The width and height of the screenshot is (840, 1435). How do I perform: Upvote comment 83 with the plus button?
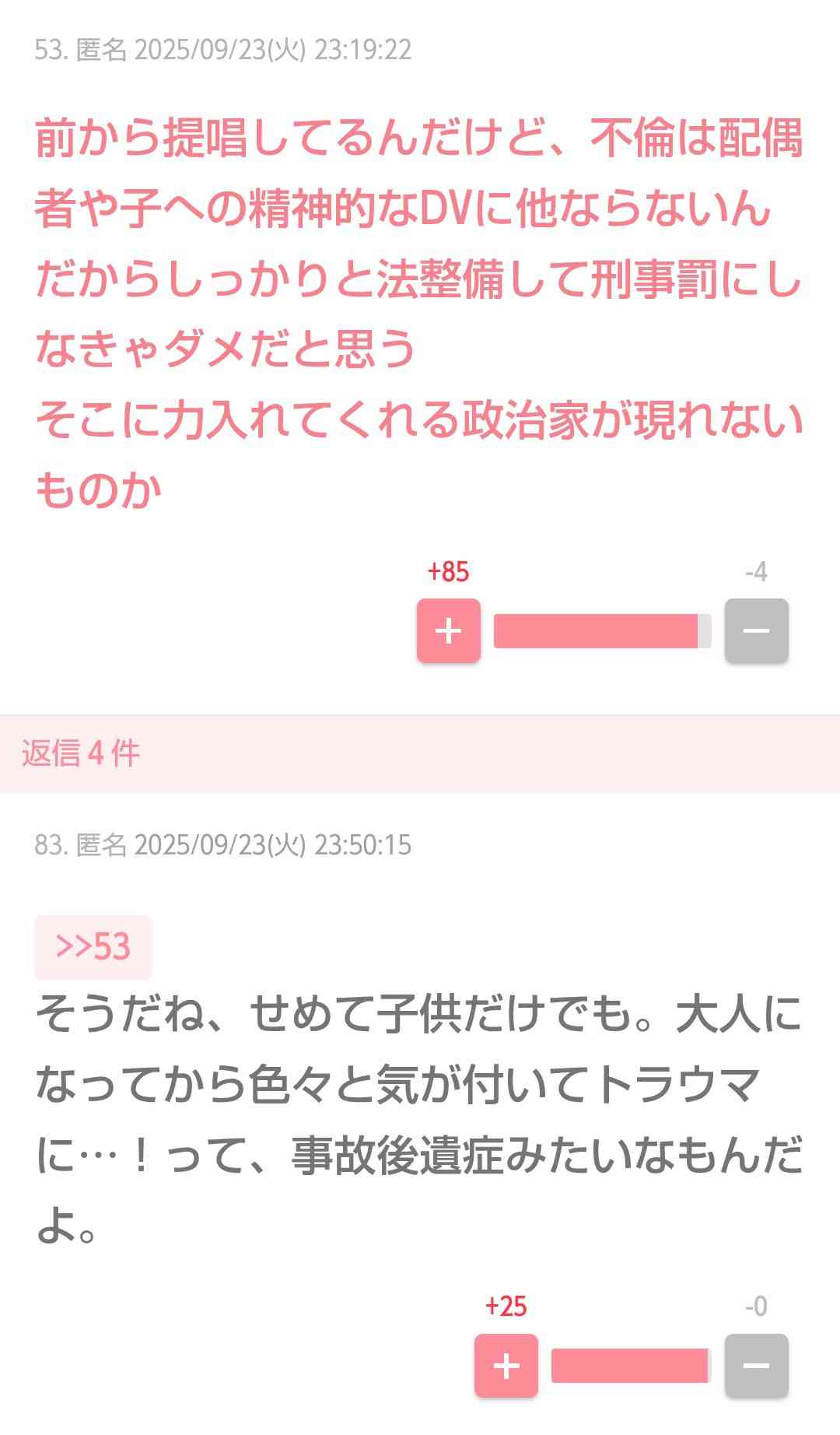point(506,1366)
